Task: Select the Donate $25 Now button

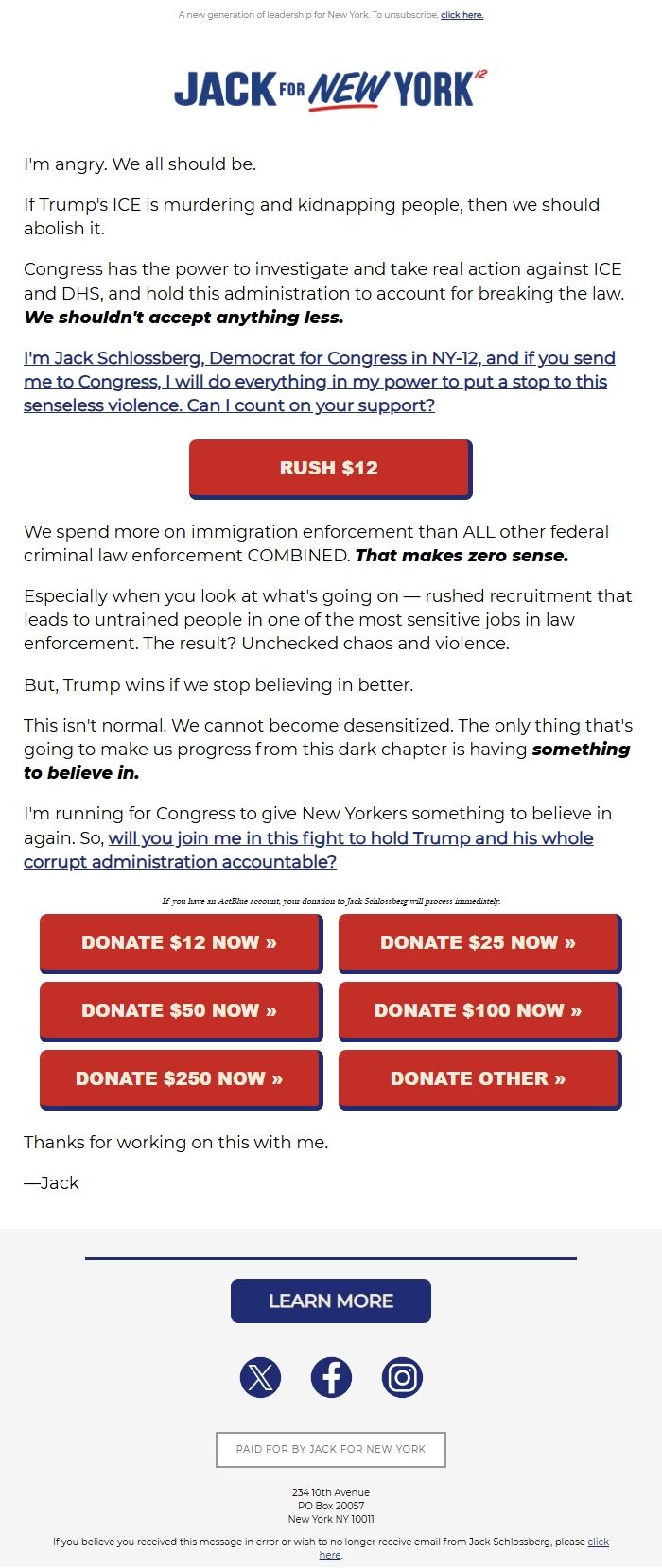Action: (479, 942)
